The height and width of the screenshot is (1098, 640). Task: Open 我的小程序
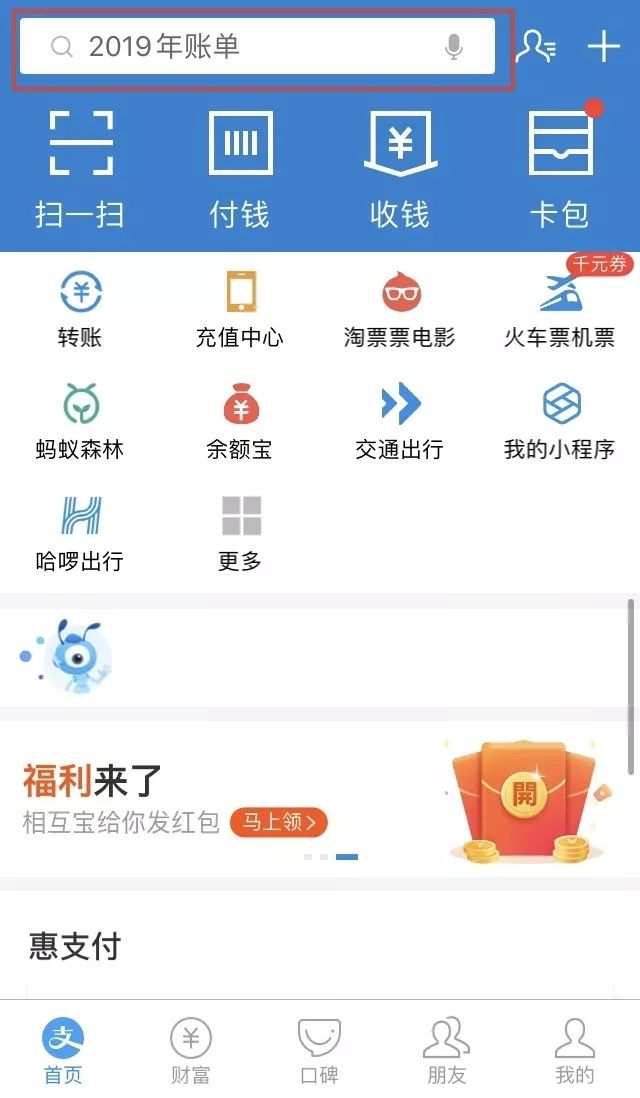[x=560, y=421]
